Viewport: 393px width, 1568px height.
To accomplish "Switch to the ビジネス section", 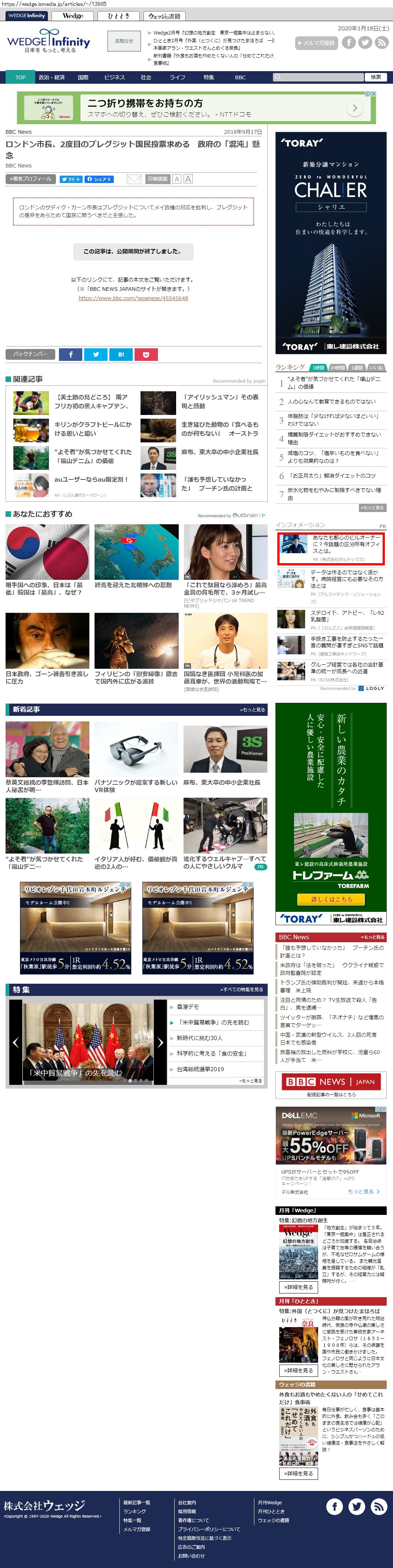I will click(x=115, y=77).
